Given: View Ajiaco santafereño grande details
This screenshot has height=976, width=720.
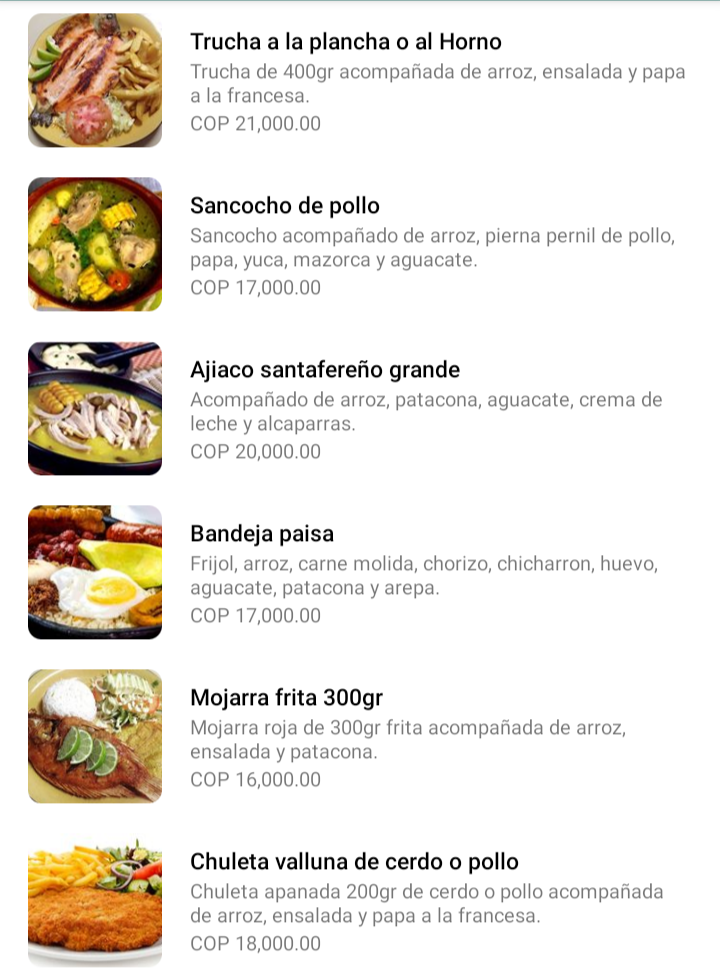Looking at the screenshot, I should 325,371.
